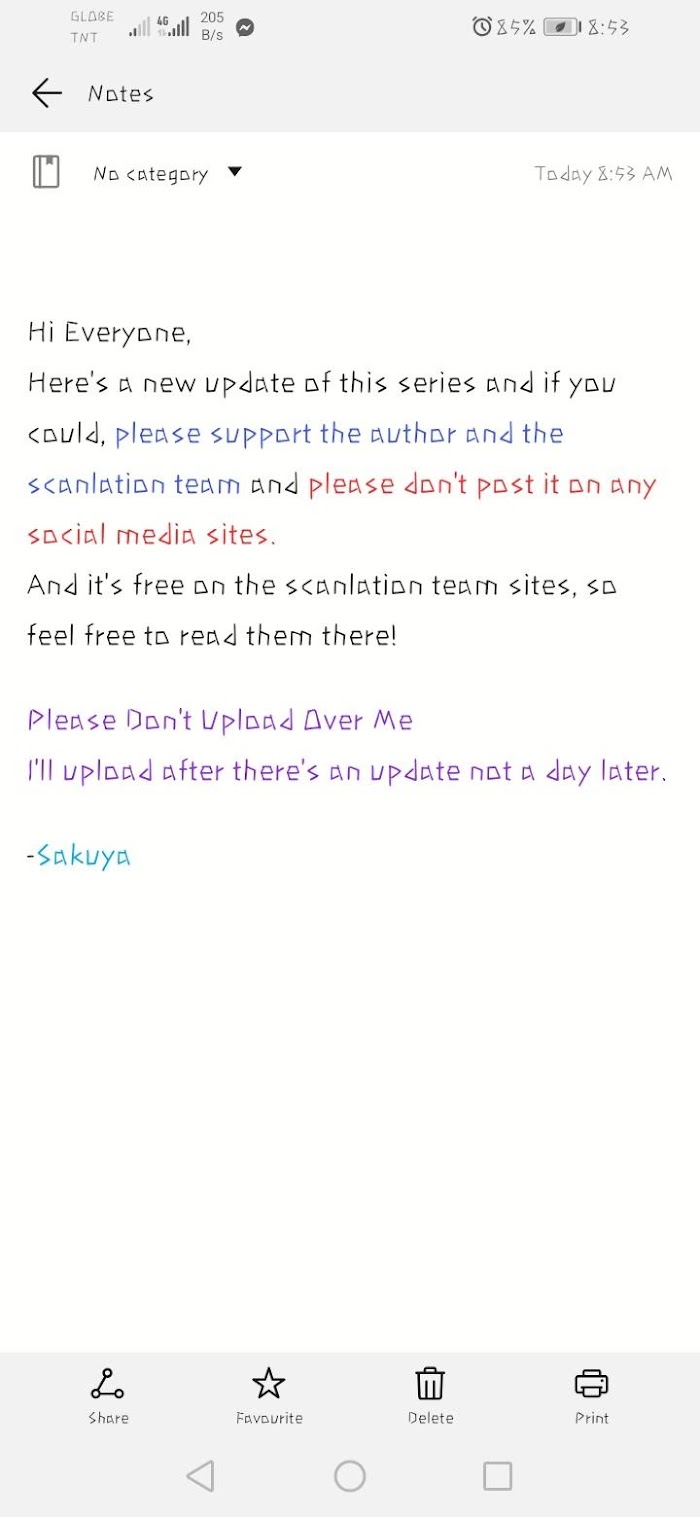Go back to the Notes list
Screen dimensions: 700x1517
click(x=47, y=93)
